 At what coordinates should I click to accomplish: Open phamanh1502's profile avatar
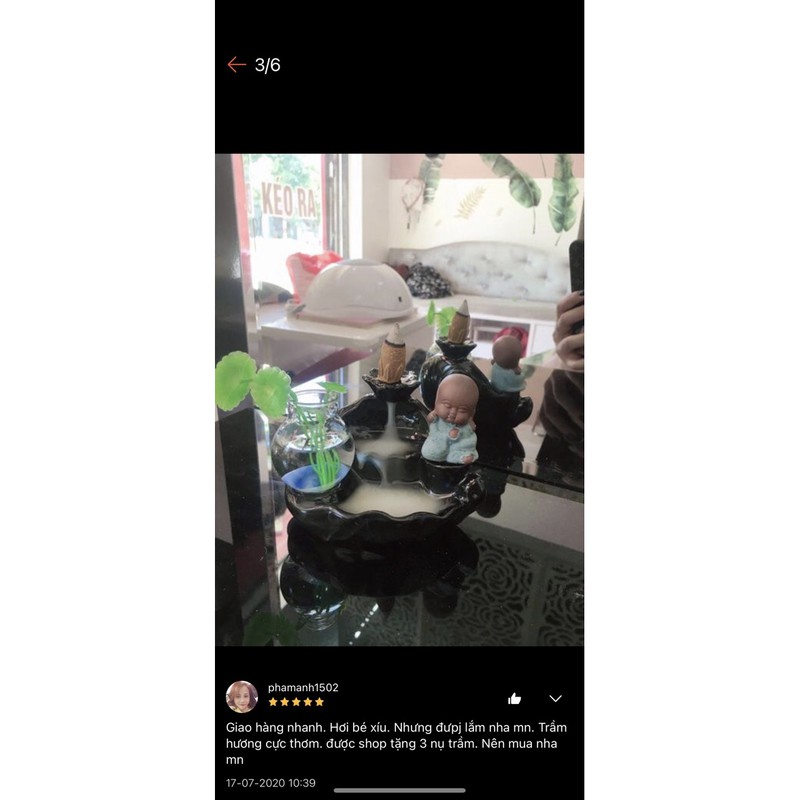pyautogui.click(x=242, y=696)
